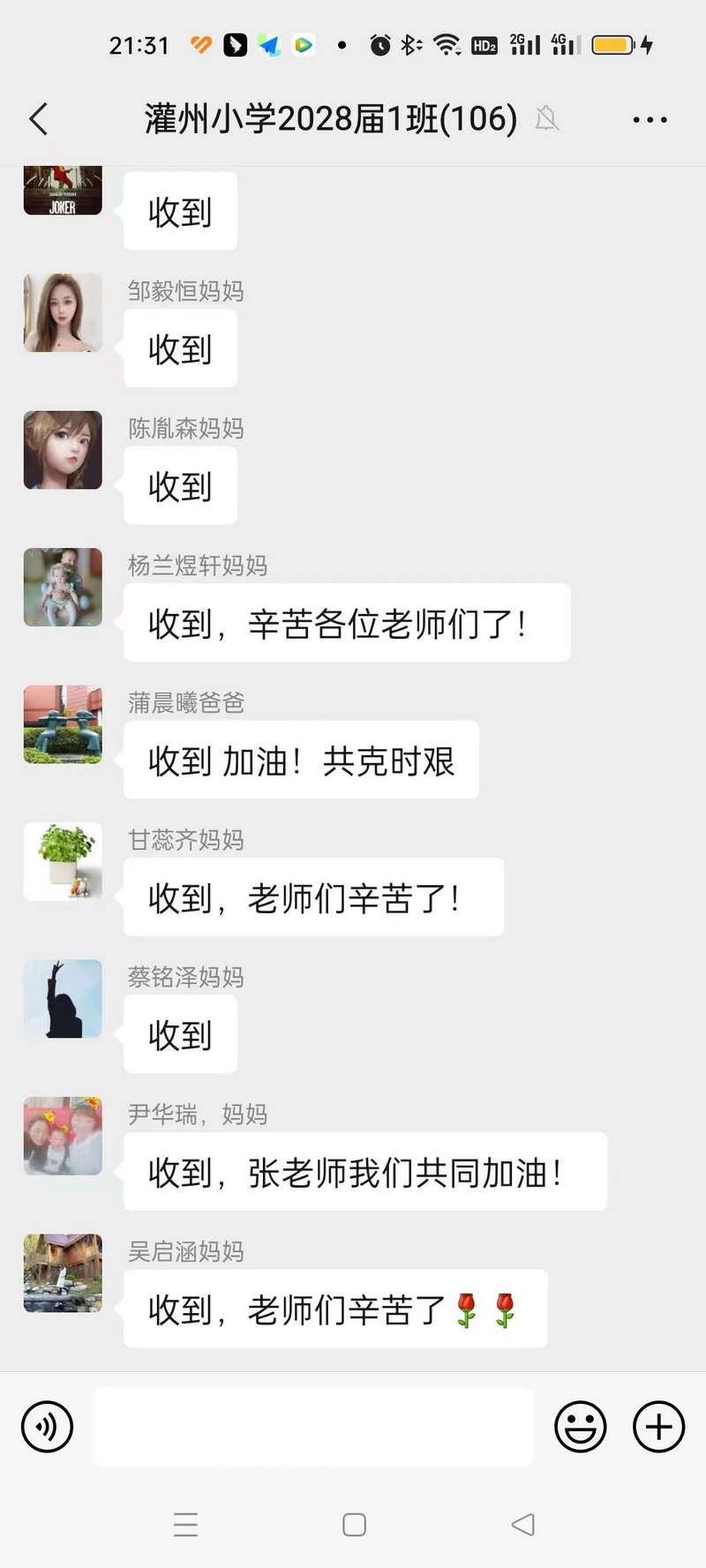This screenshot has width=706, height=1568.
Task: Switch to voice message input
Action: click(x=47, y=1427)
